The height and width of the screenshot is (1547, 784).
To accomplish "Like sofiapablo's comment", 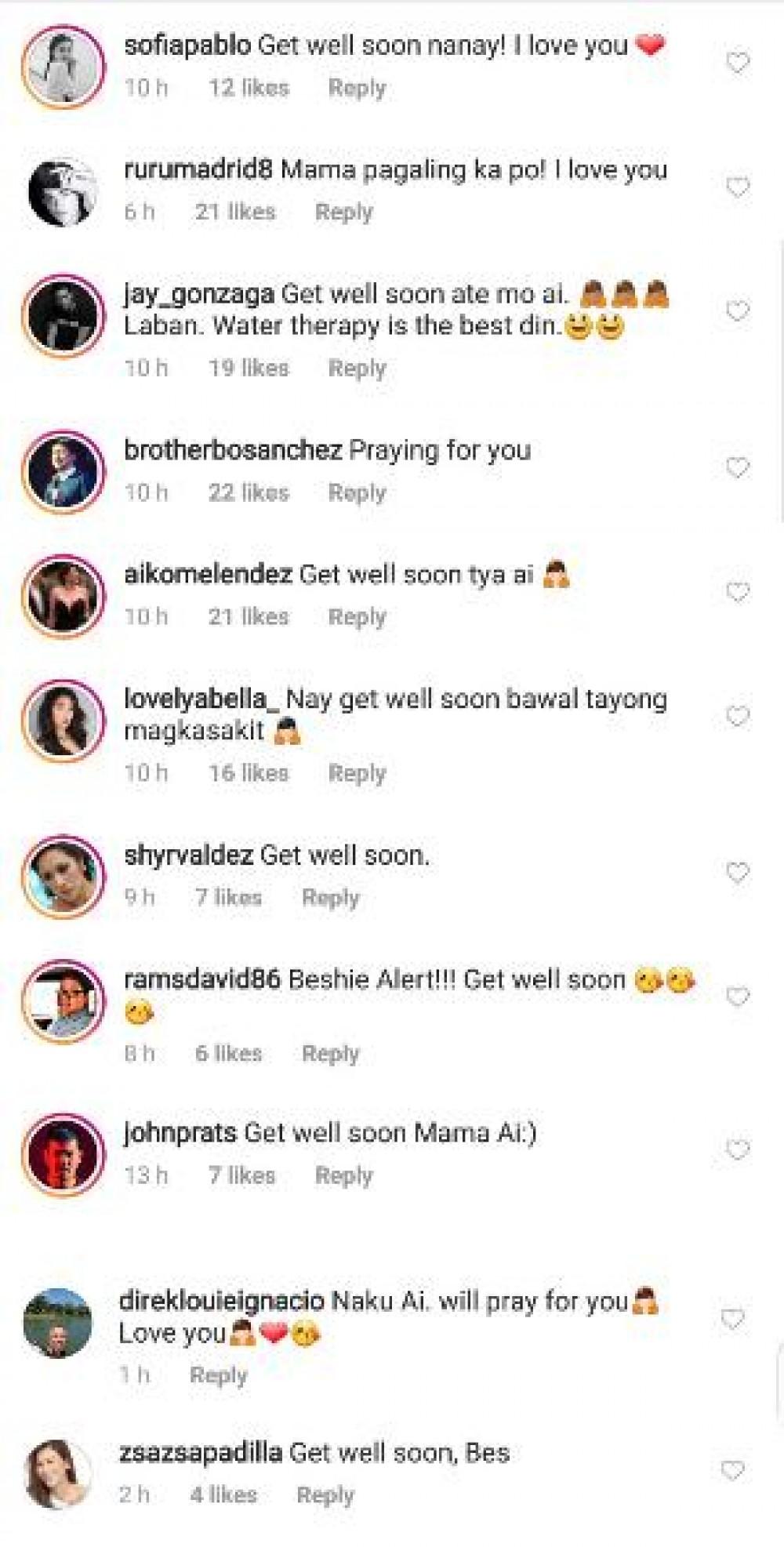I will pyautogui.click(x=738, y=62).
